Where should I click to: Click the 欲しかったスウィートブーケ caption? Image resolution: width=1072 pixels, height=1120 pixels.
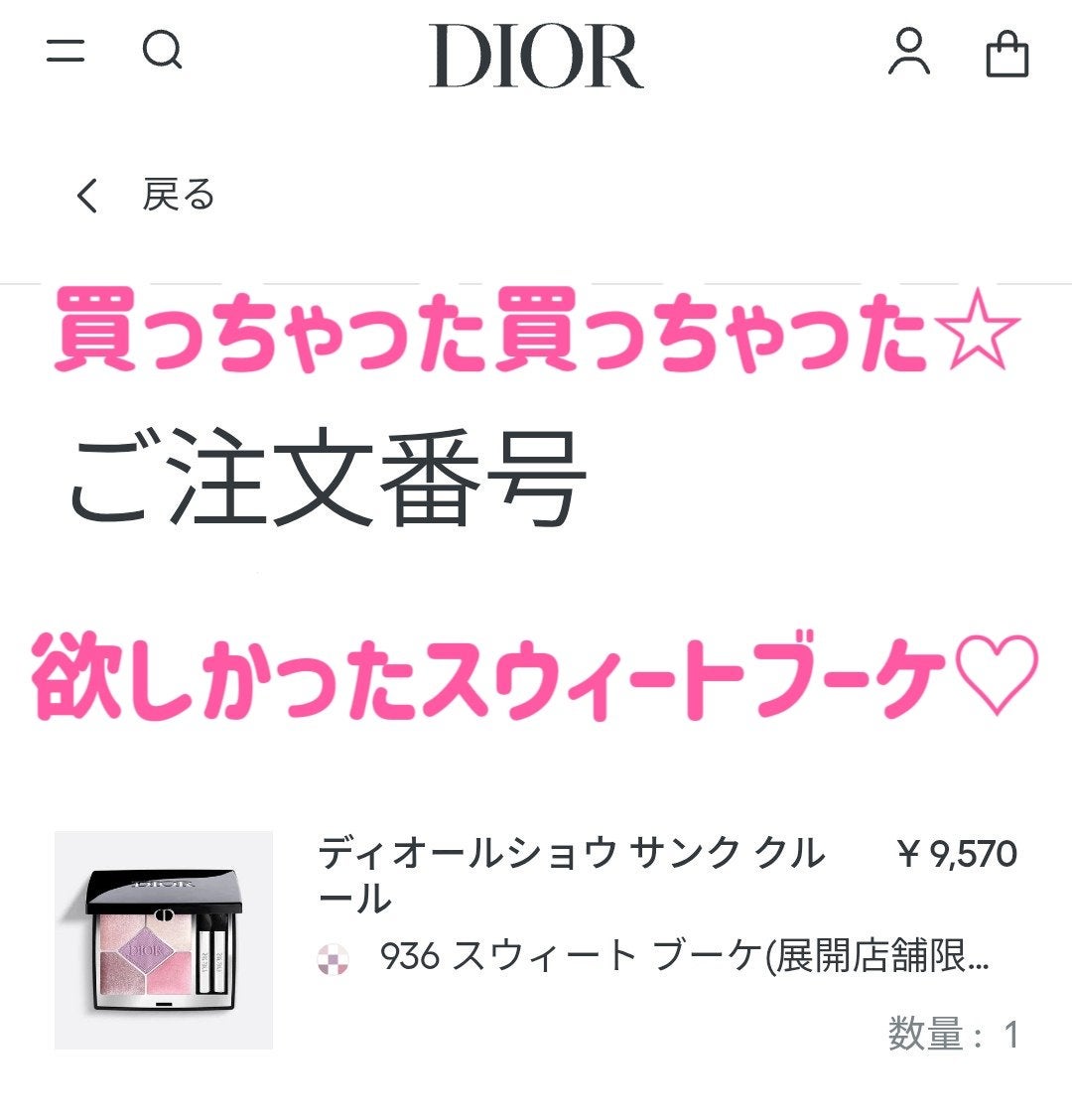pyautogui.click(x=467, y=673)
